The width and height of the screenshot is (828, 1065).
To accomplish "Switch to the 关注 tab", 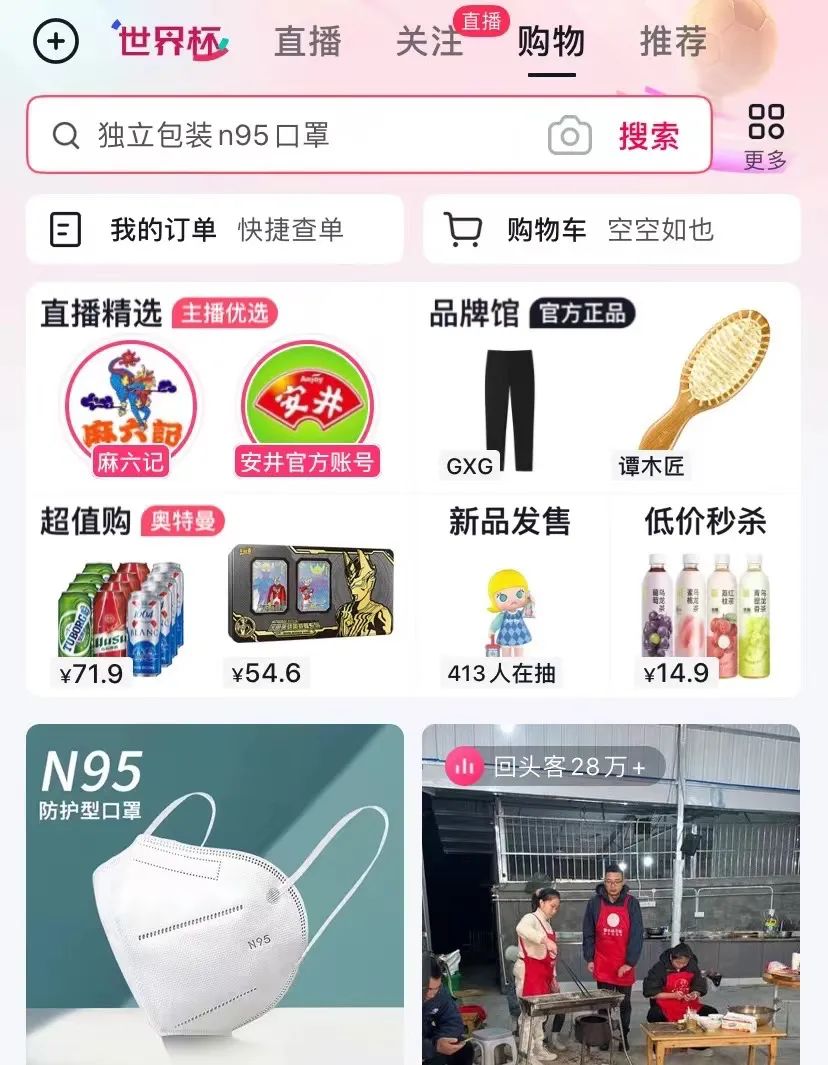I will 429,42.
